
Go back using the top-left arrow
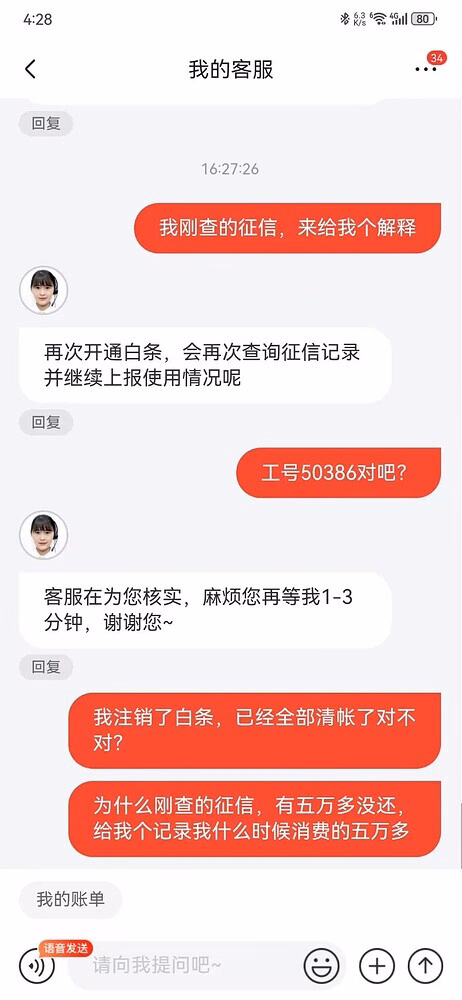pos(30,69)
